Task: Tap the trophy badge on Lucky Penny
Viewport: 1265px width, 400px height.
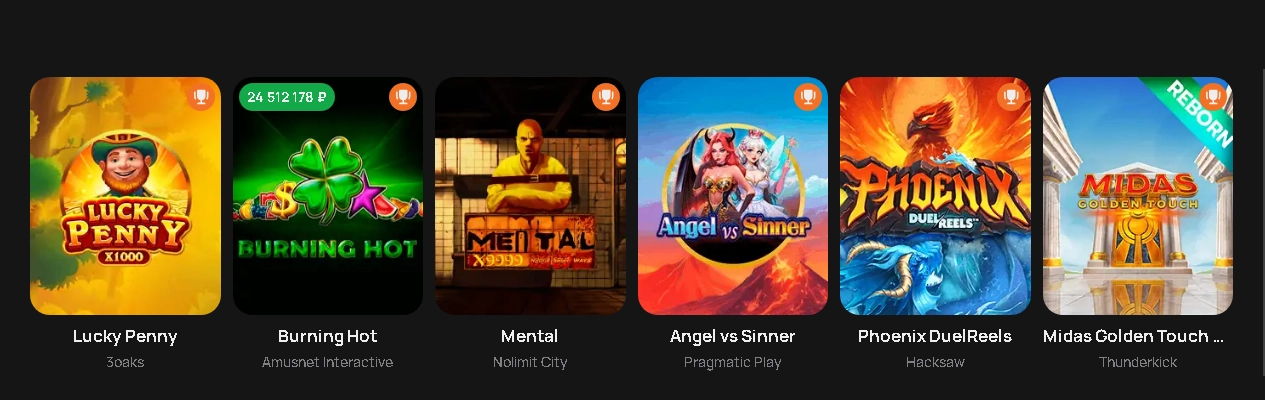Action: coord(201,97)
